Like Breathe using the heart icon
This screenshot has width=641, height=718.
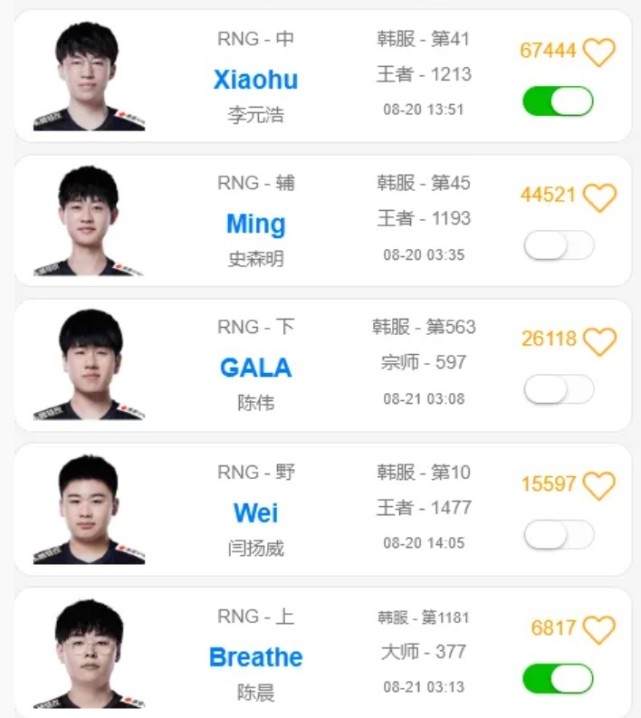click(599, 630)
